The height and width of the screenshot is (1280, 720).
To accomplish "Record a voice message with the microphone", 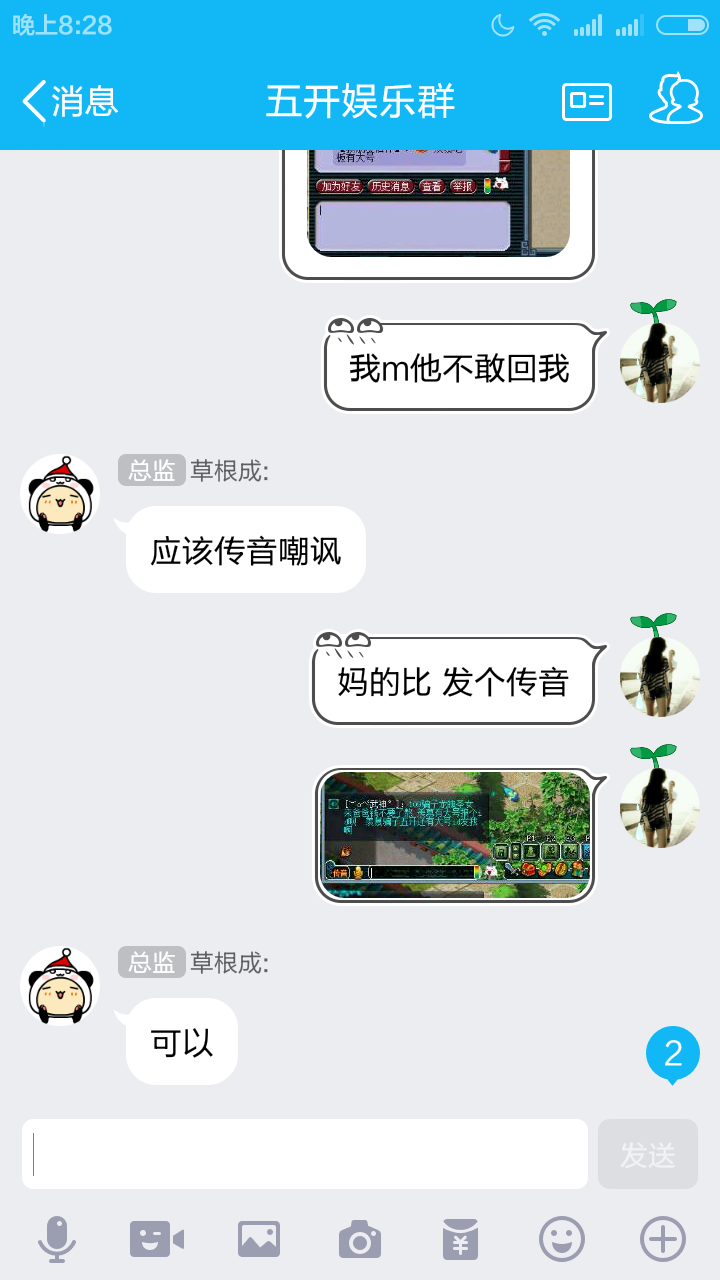I will coord(57,1240).
